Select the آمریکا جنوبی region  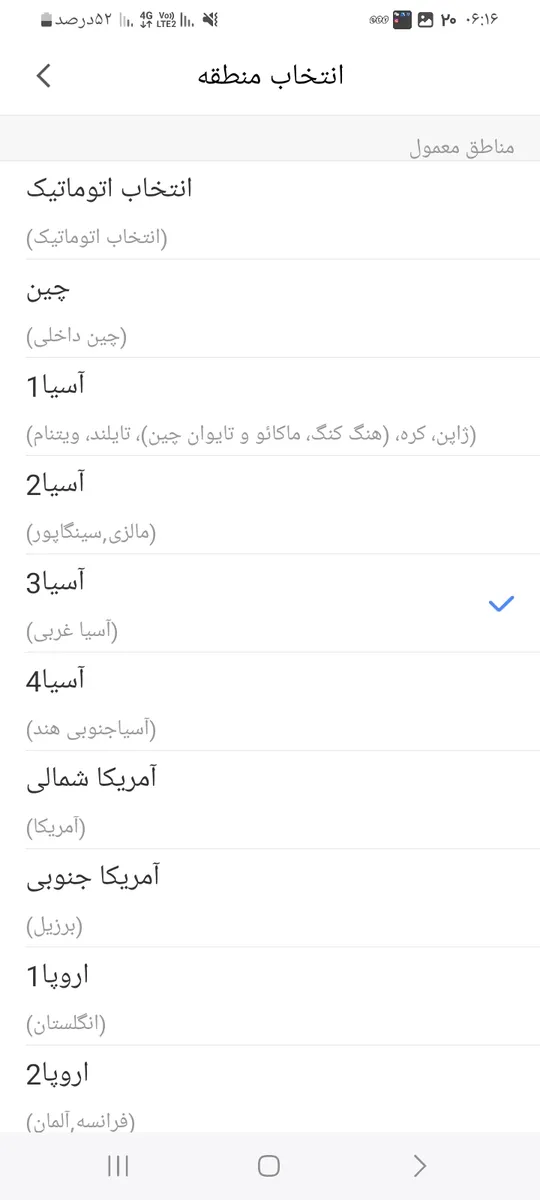pos(270,897)
